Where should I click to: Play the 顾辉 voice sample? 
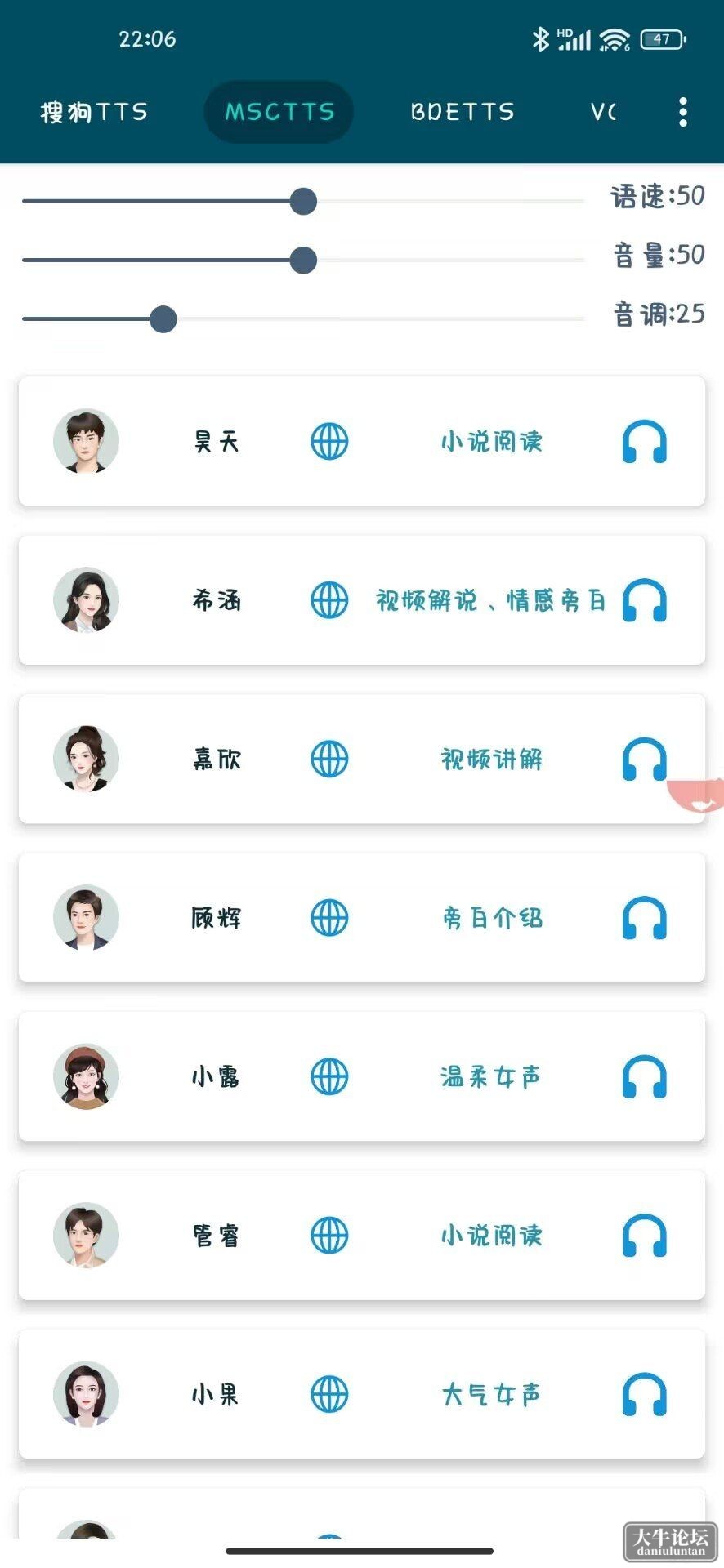pyautogui.click(x=645, y=917)
